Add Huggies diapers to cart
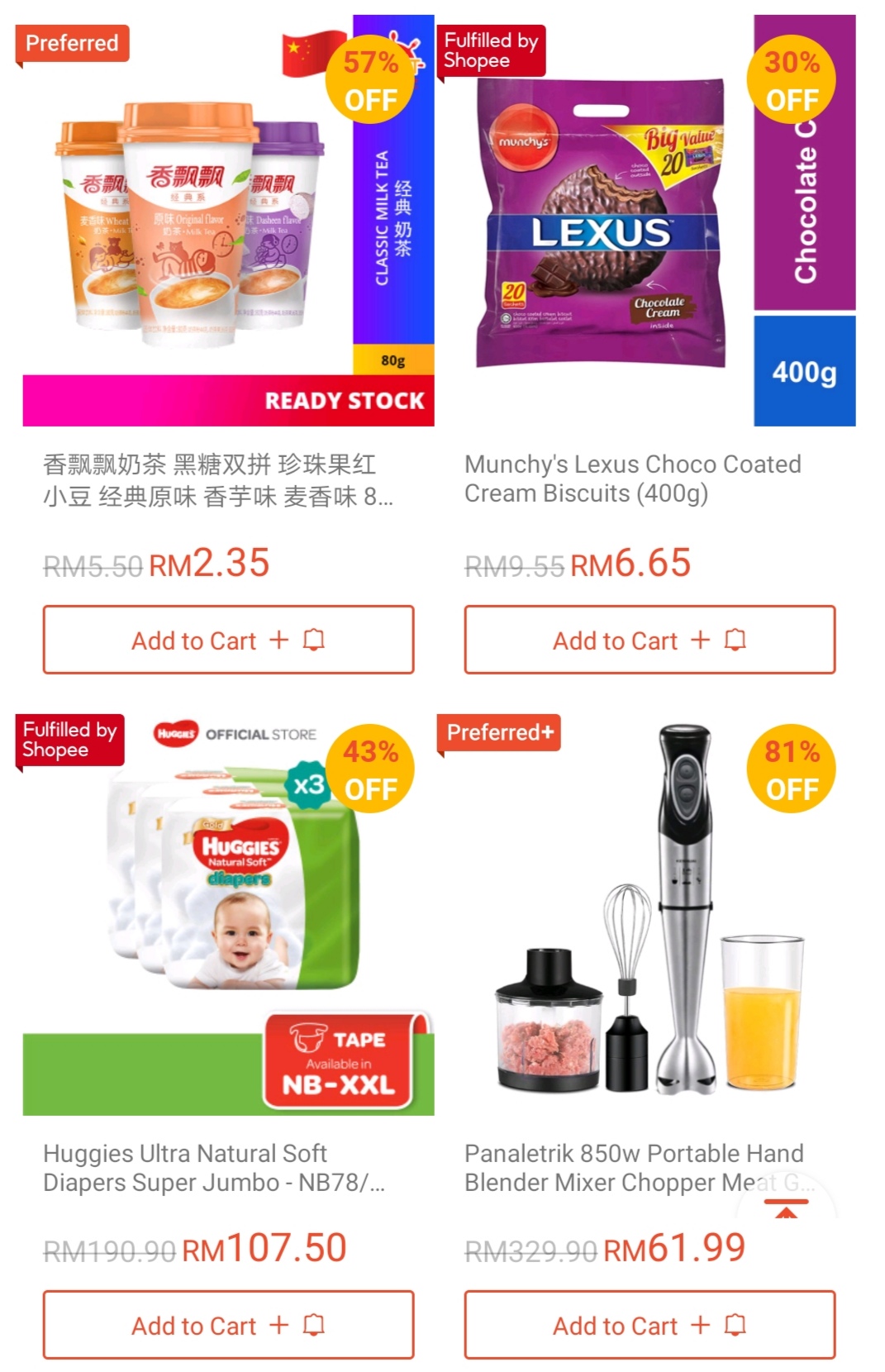 click(228, 1325)
